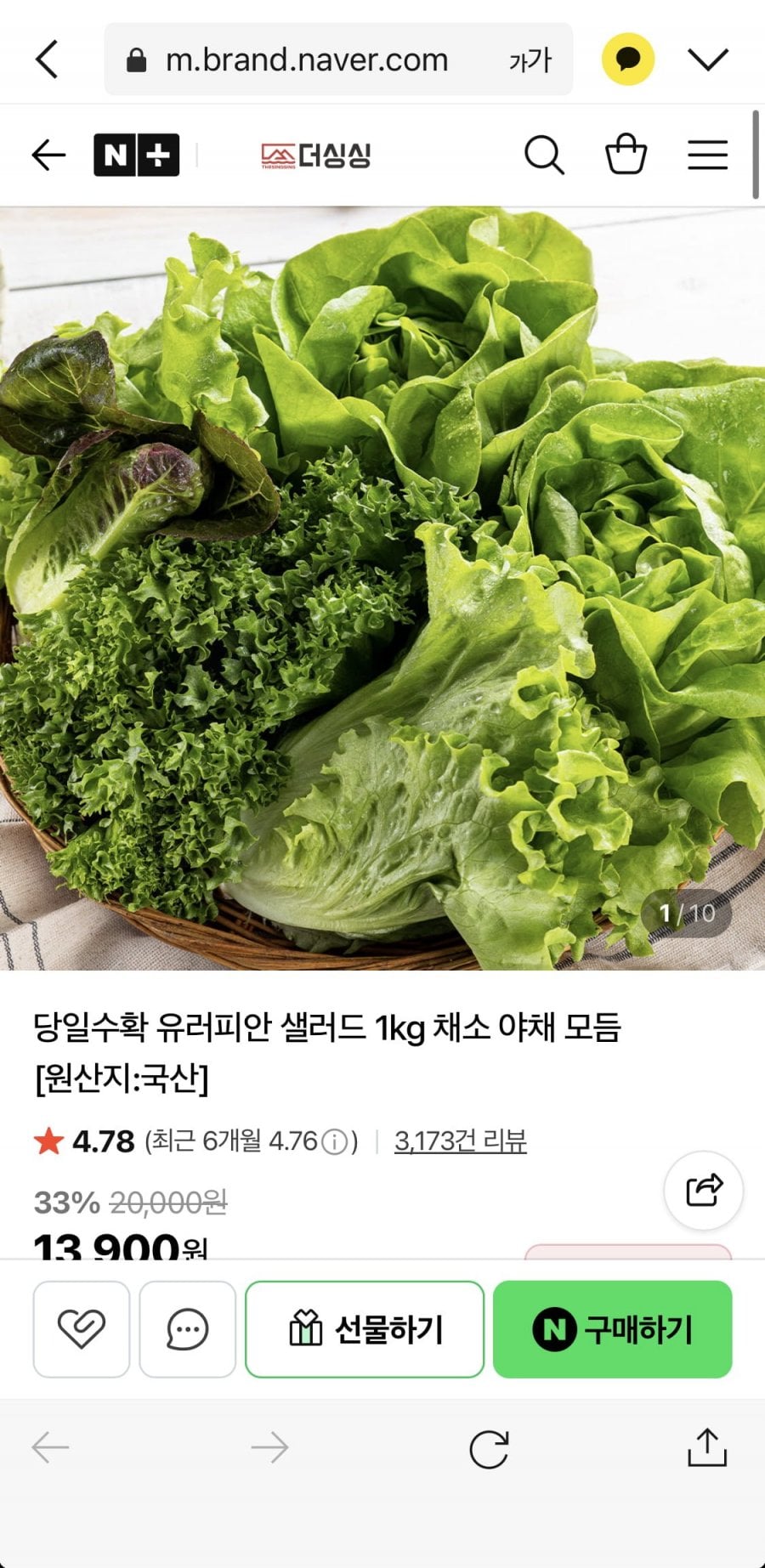Show info about recent 6-month rating
765x1568 pixels.
[336, 1141]
